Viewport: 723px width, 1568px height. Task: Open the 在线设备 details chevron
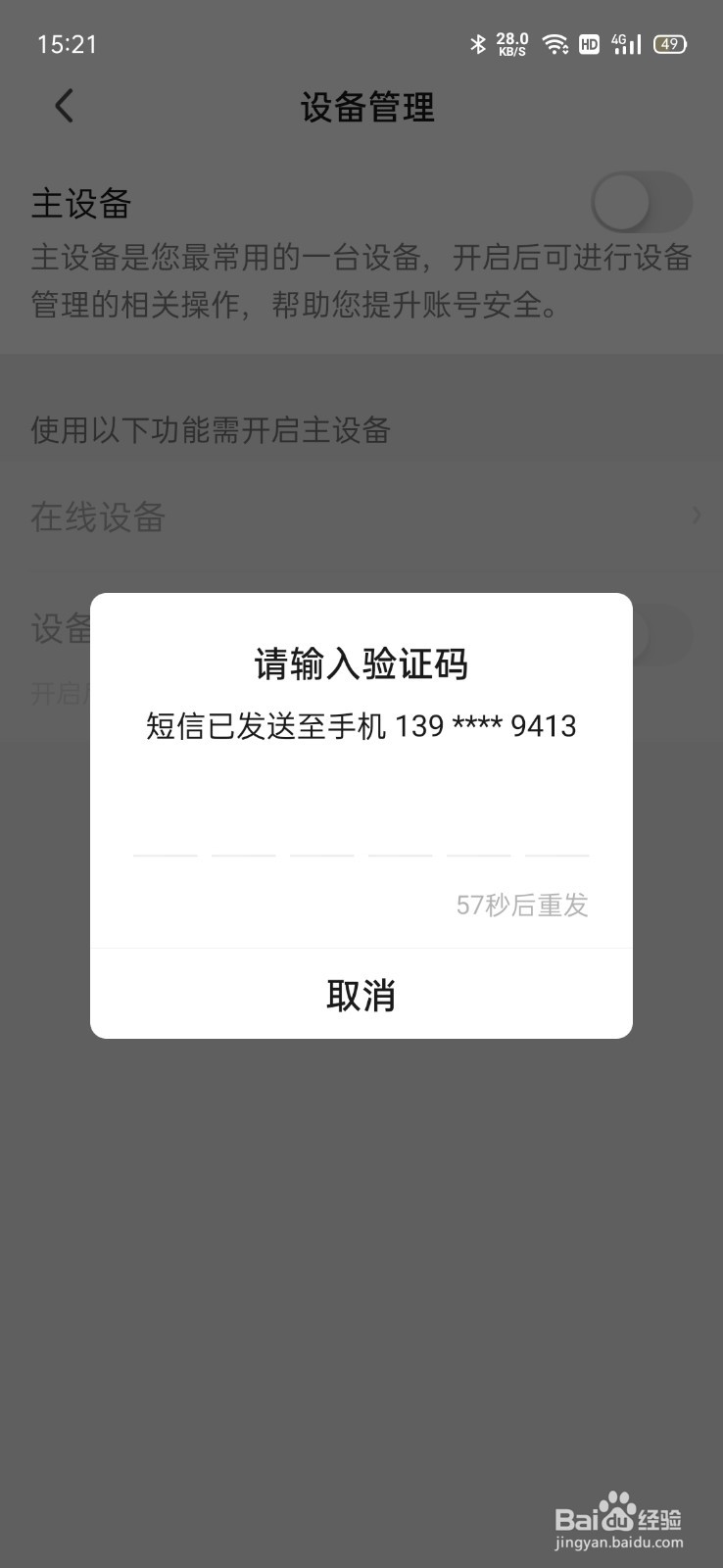697,515
